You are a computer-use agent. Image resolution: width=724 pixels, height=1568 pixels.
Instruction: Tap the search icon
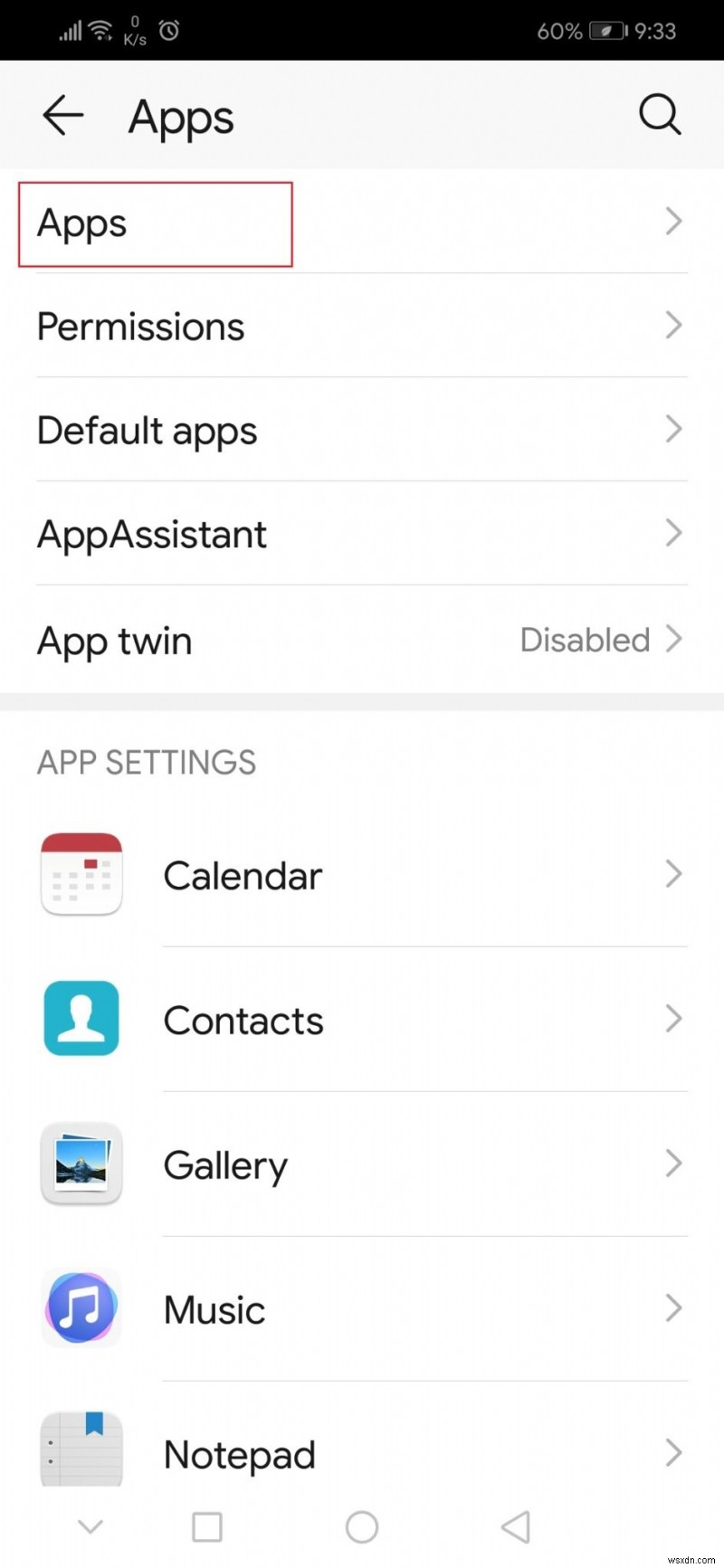pos(660,116)
